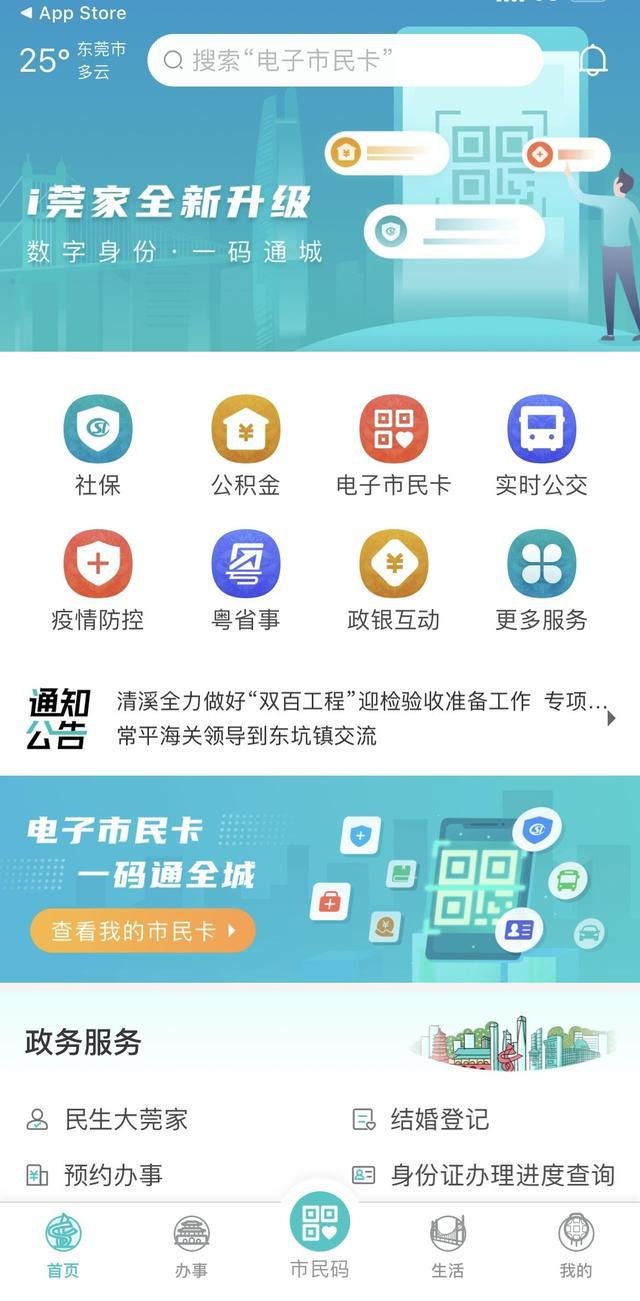The width and height of the screenshot is (640, 1301).
Task: Open 民生大莞家 link
Action: (126, 1119)
